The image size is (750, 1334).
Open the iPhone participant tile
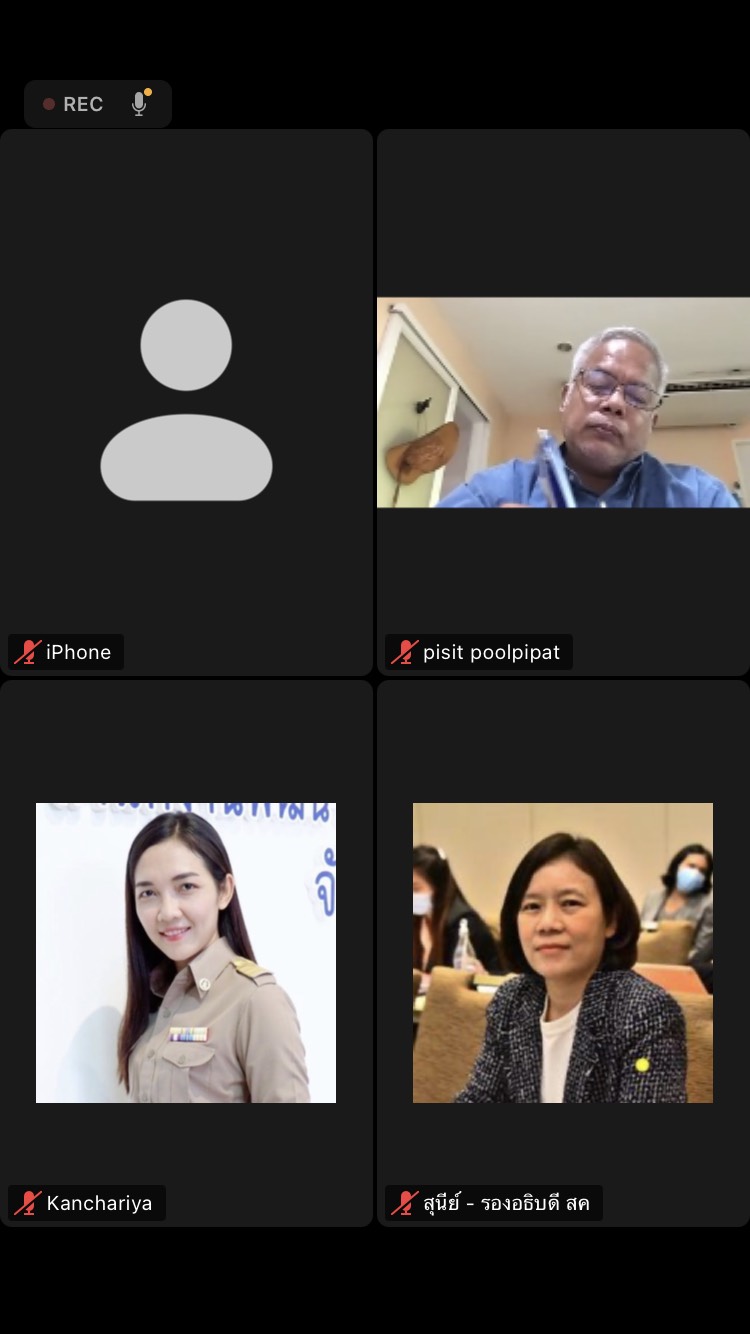pyautogui.click(x=186, y=402)
